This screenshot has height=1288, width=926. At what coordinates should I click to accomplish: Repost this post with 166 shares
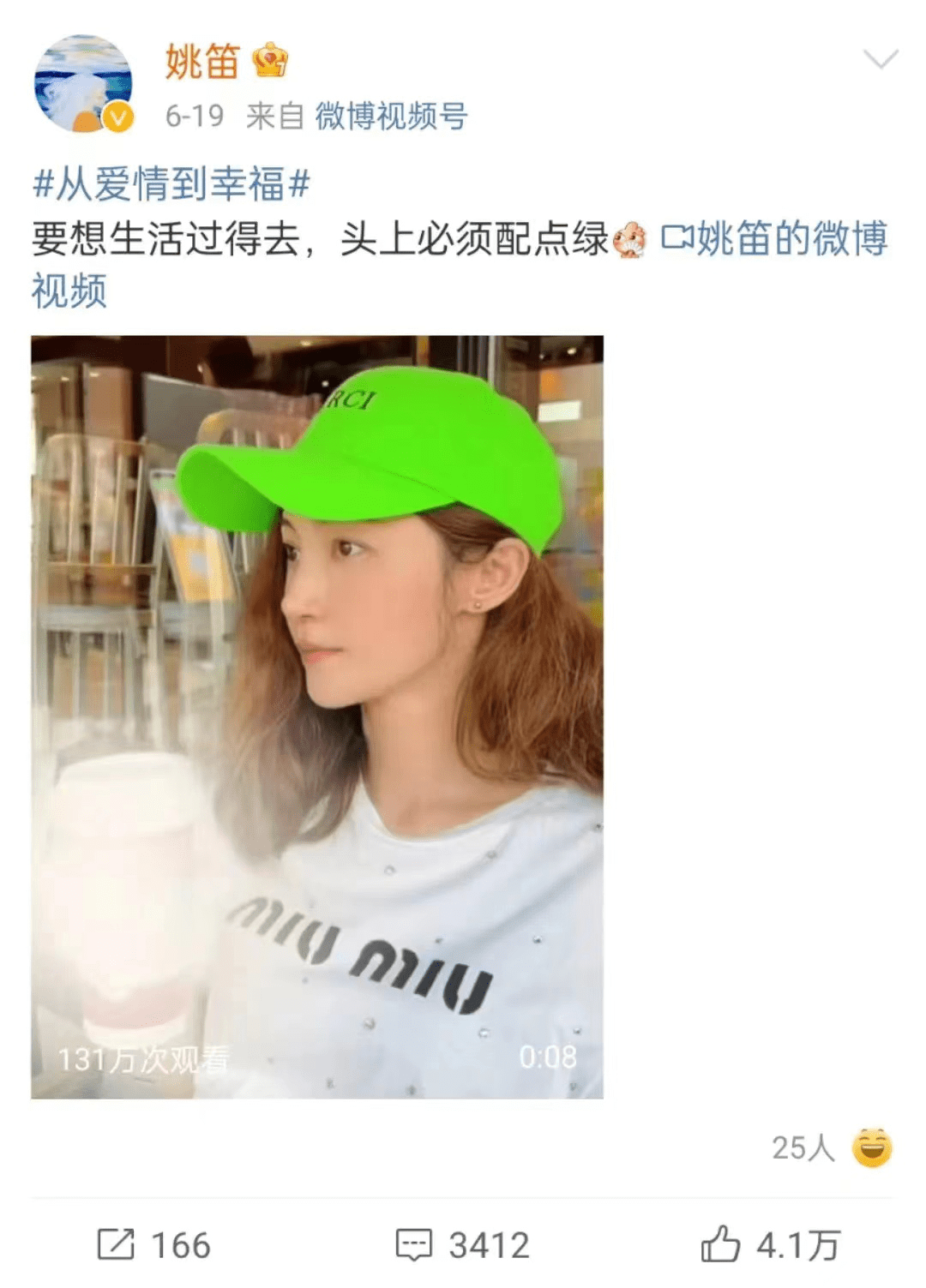click(154, 1244)
